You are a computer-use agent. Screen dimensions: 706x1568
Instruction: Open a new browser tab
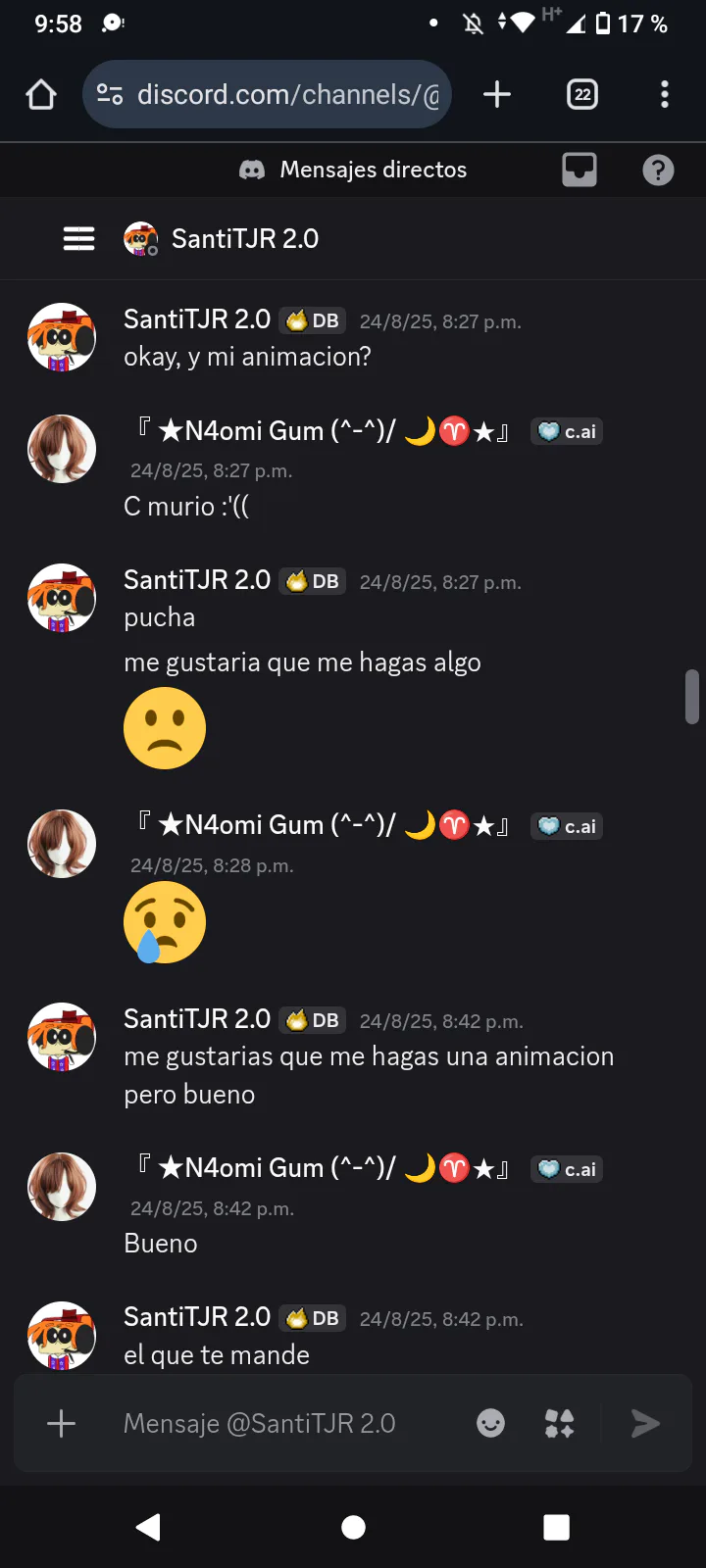[497, 95]
